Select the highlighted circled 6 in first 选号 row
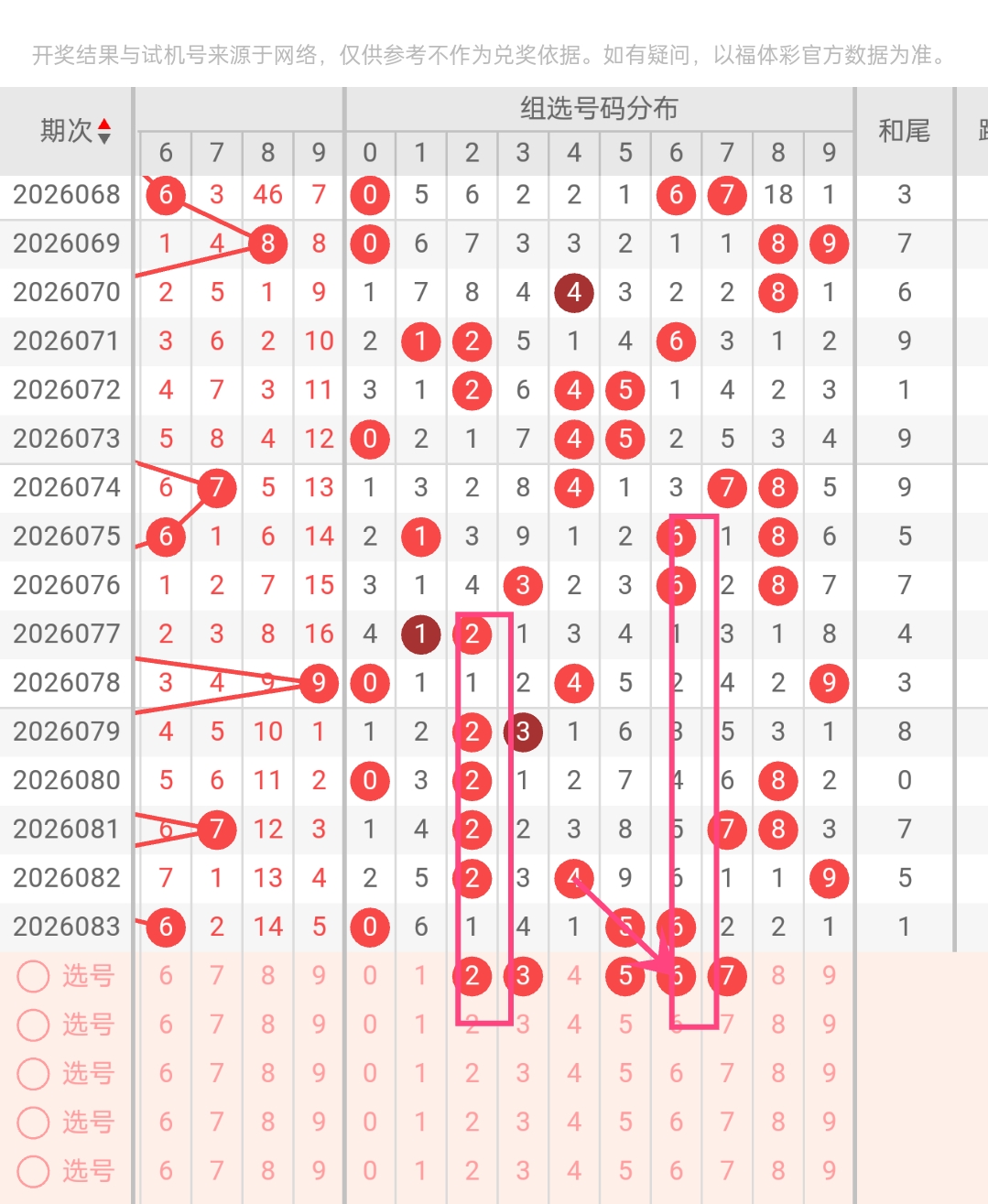 pos(676,976)
